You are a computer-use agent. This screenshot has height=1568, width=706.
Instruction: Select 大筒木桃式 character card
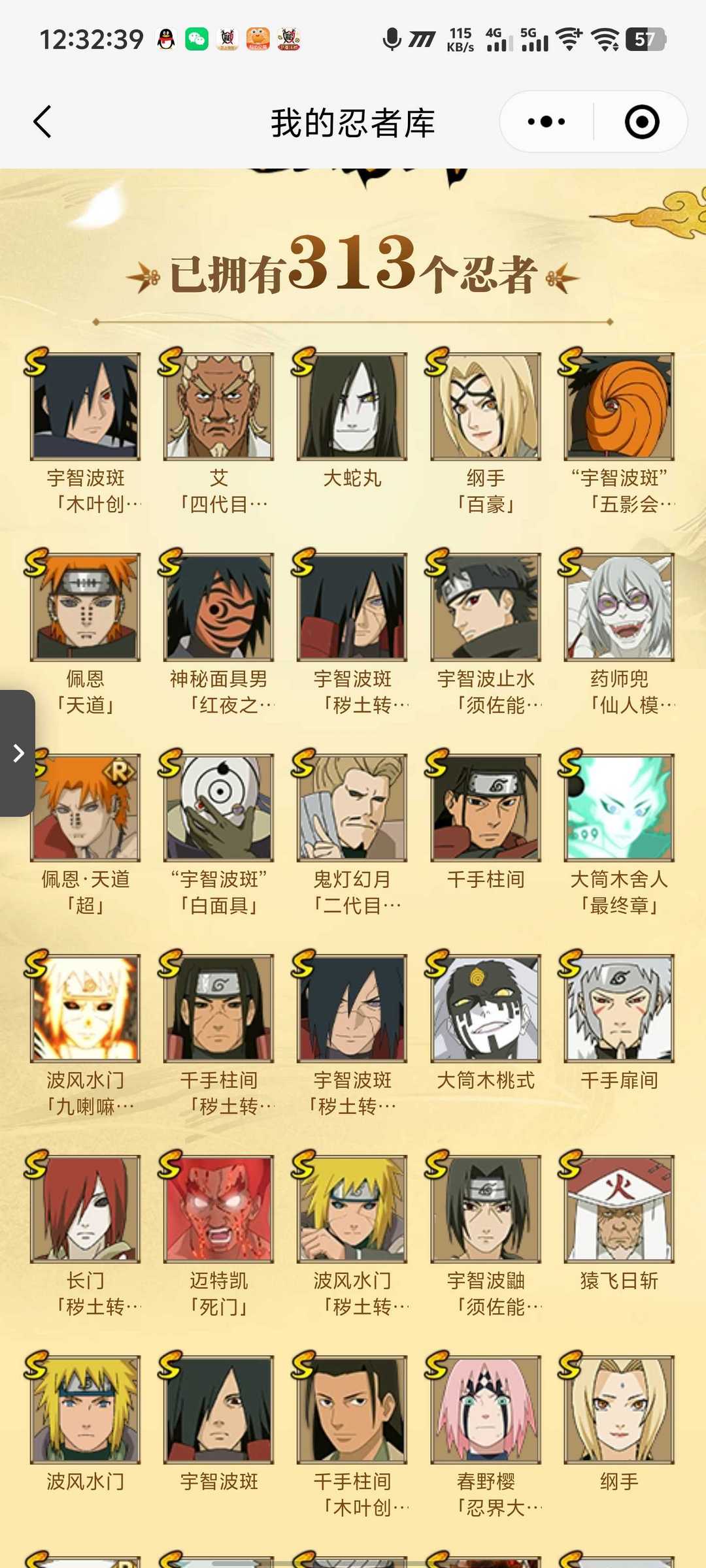484,1008
